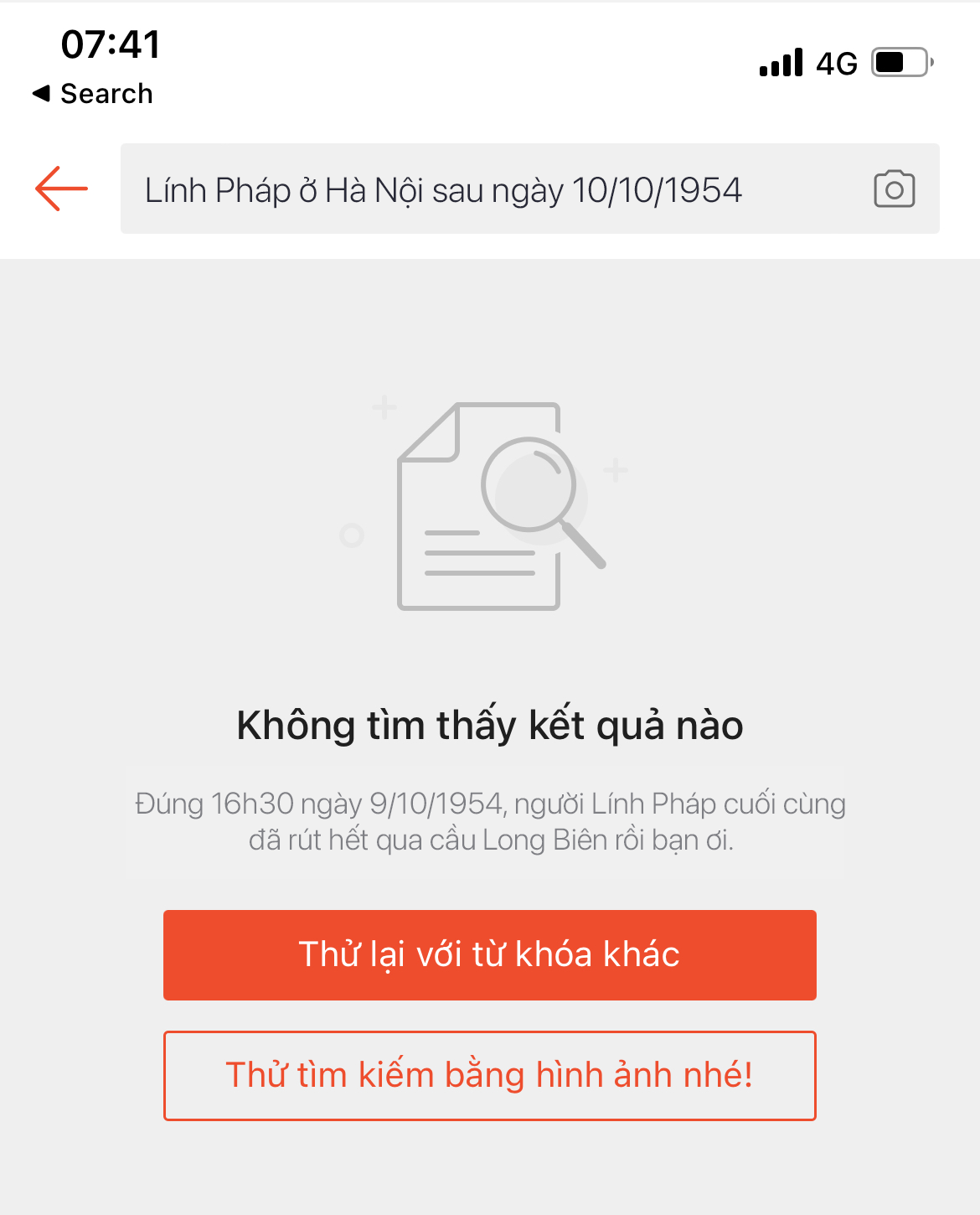Tap the left-pointing arrow beside the search box
The width and height of the screenshot is (980, 1215).
coord(59,189)
